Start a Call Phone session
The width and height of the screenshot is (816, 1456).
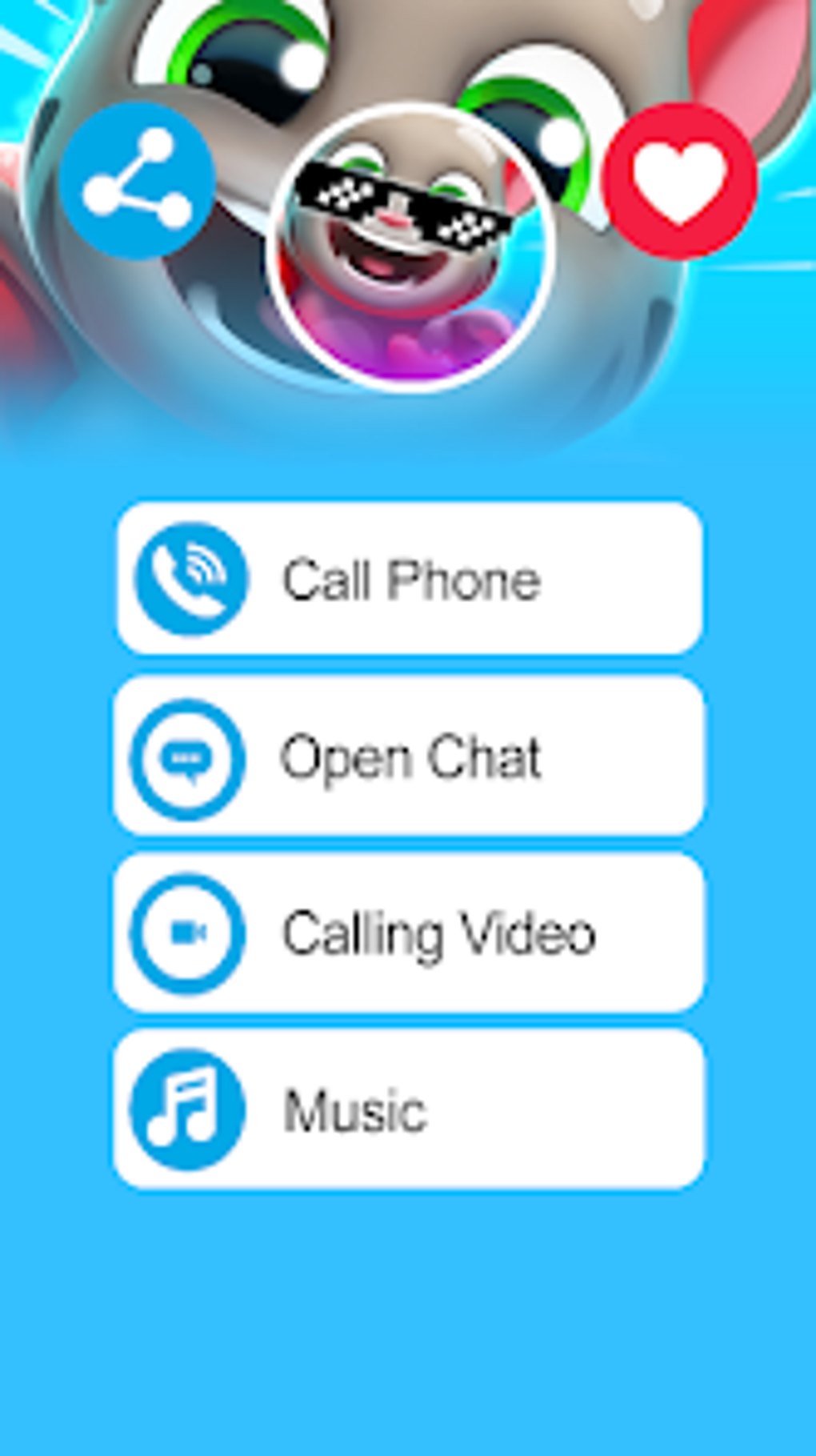409,579
